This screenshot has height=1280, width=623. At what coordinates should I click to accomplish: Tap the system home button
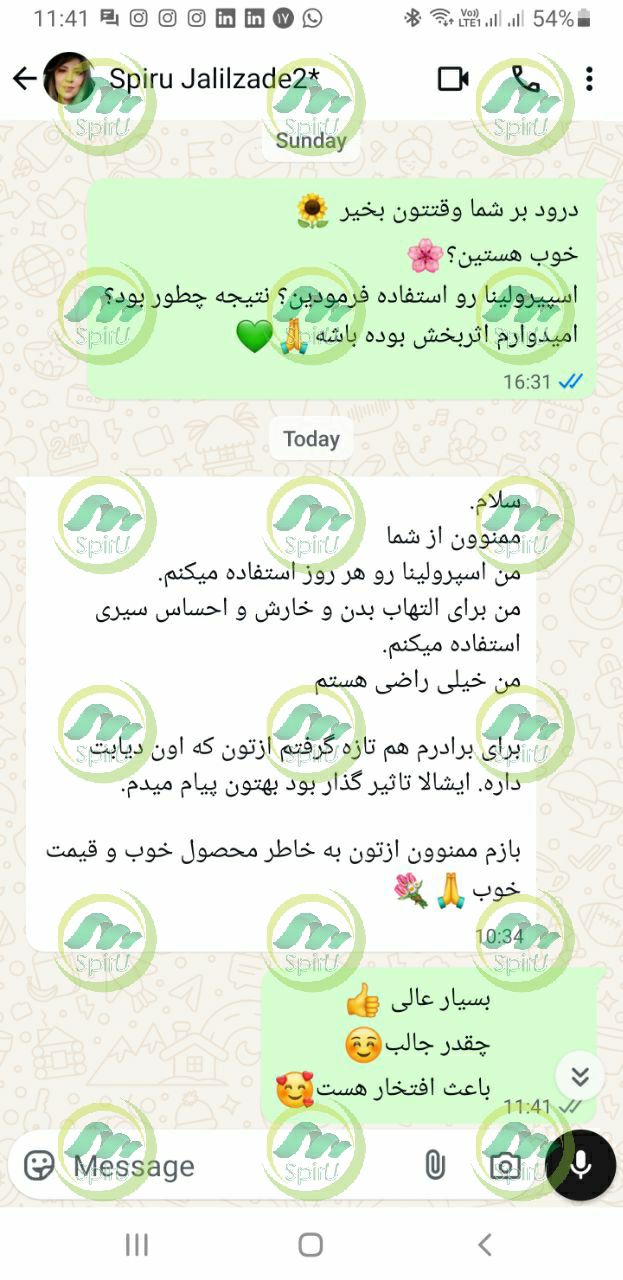311,1244
